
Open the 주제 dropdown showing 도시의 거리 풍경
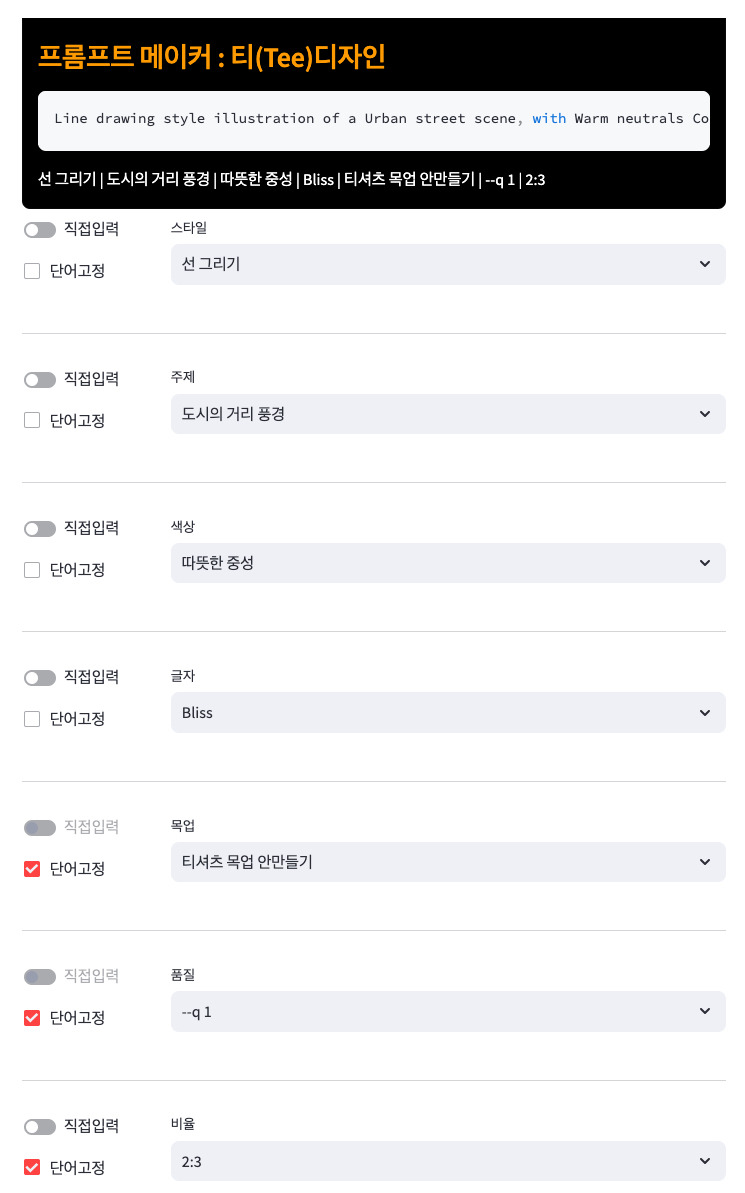pyautogui.click(x=447, y=413)
